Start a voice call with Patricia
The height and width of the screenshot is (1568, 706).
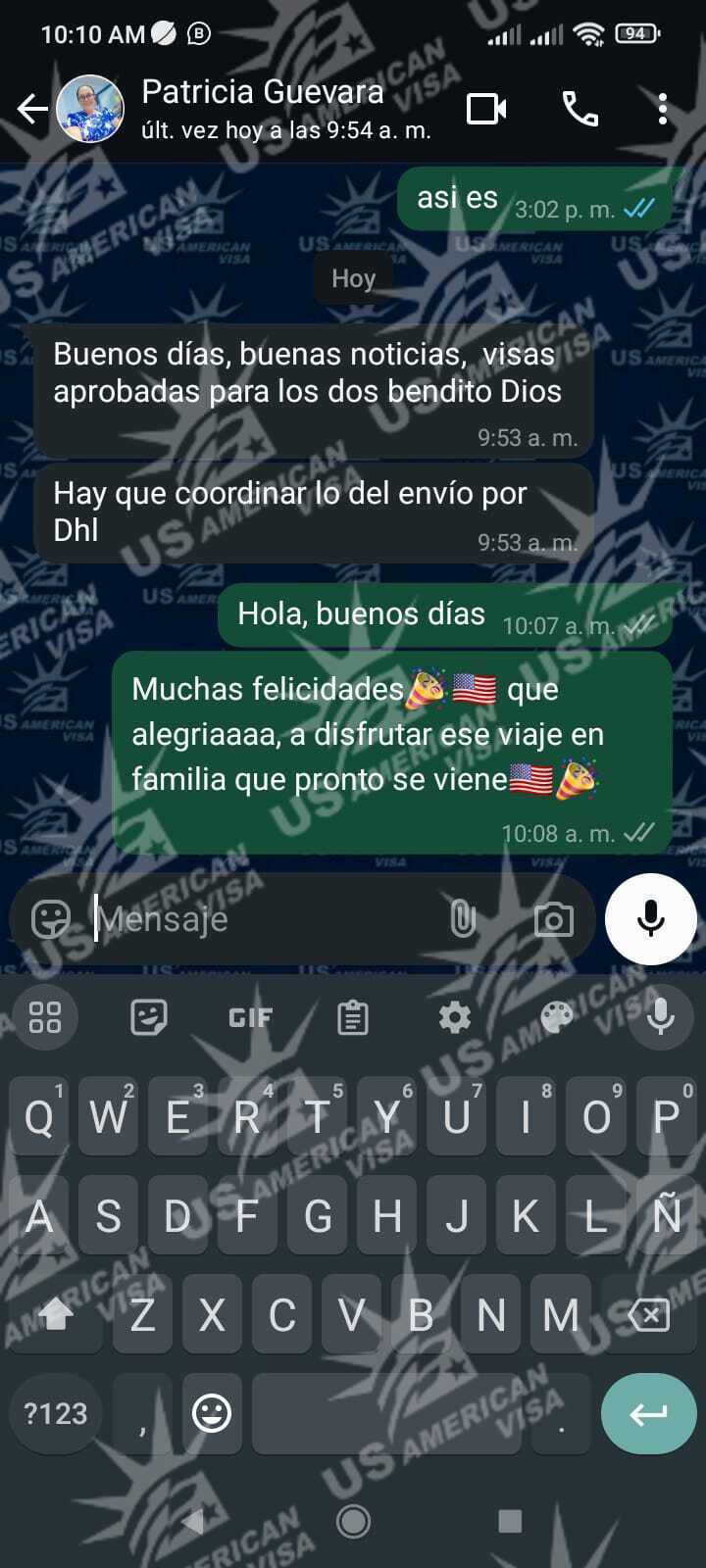point(580,109)
